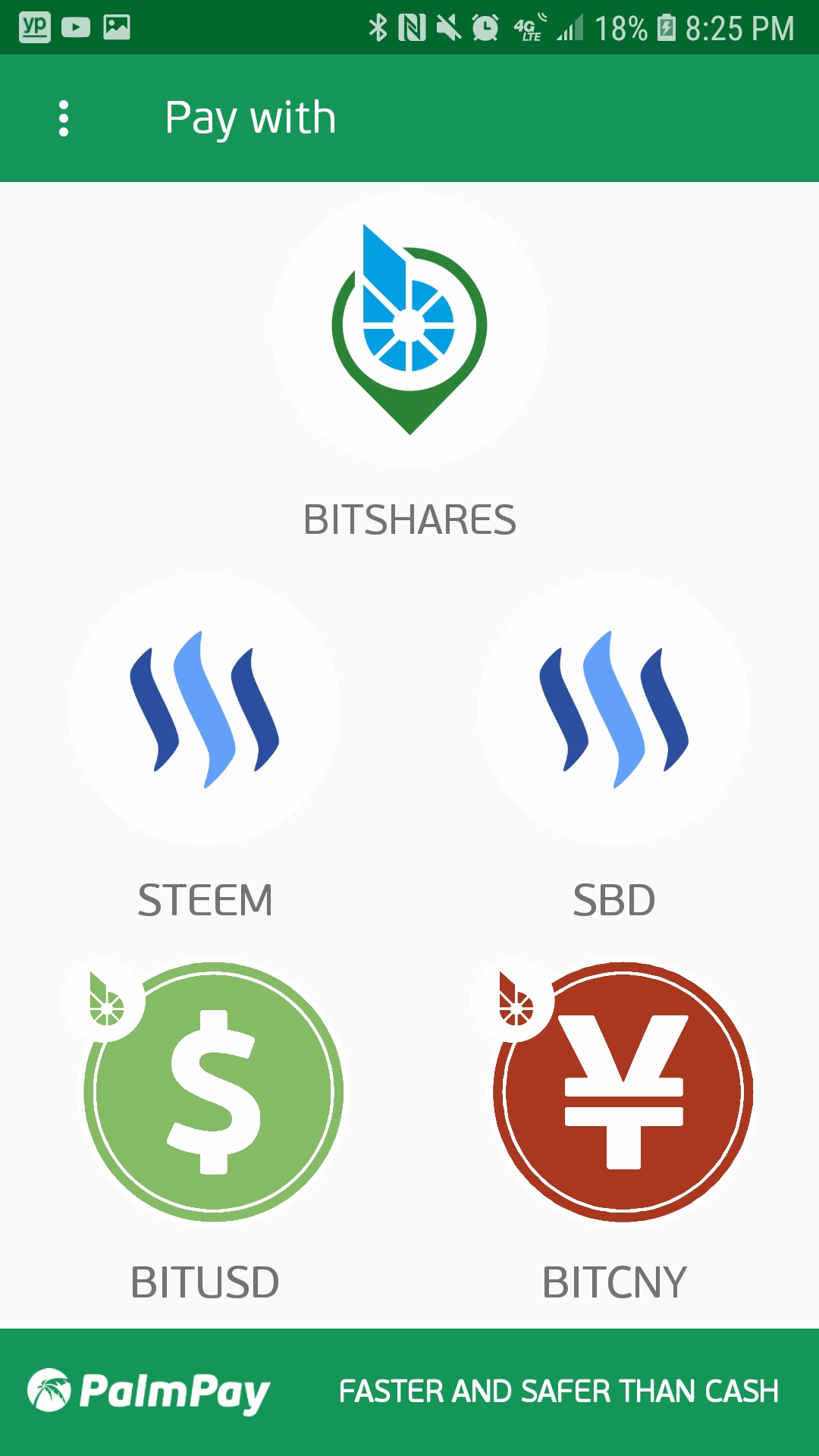
Task: Choose BITCNY yuan payment option
Action: (x=623, y=1092)
